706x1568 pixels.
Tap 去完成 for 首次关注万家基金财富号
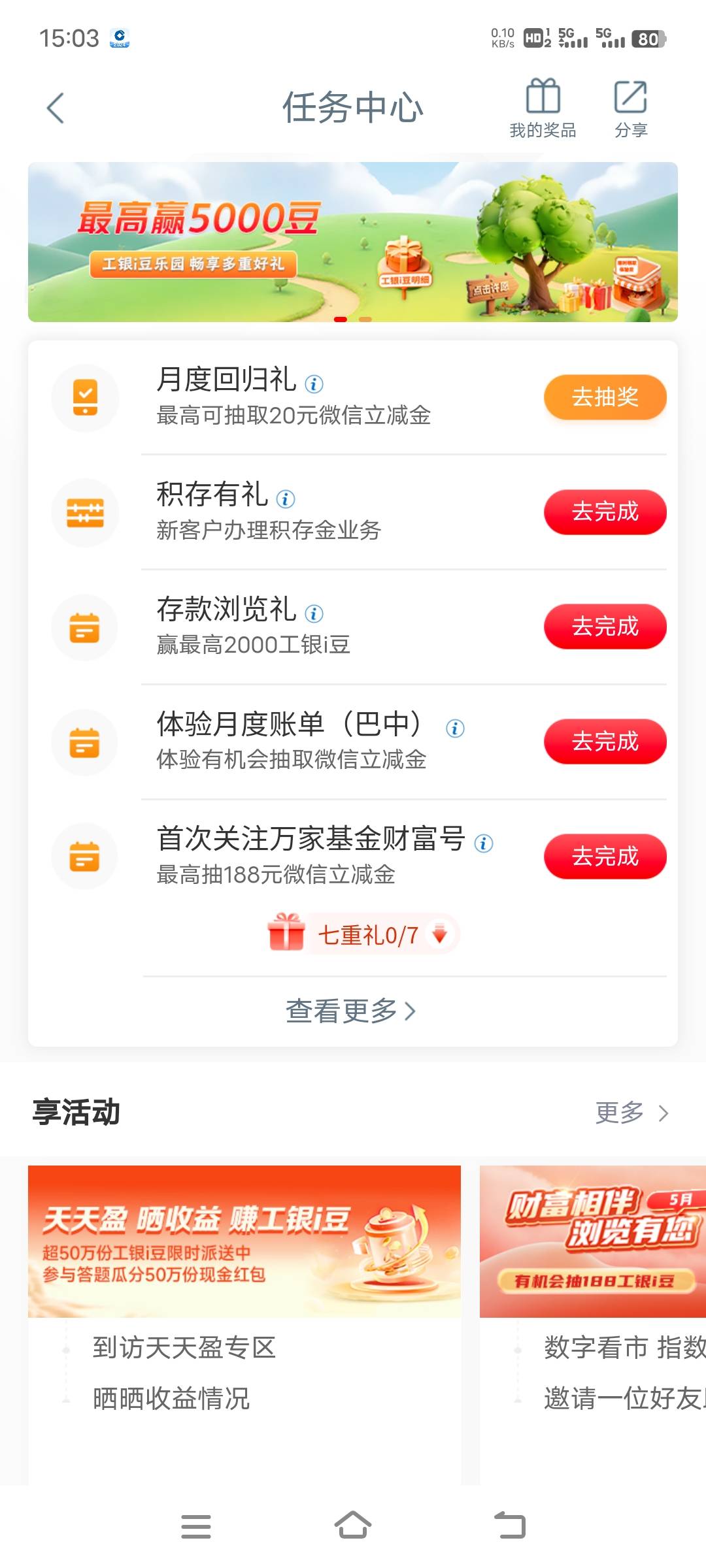coord(605,856)
